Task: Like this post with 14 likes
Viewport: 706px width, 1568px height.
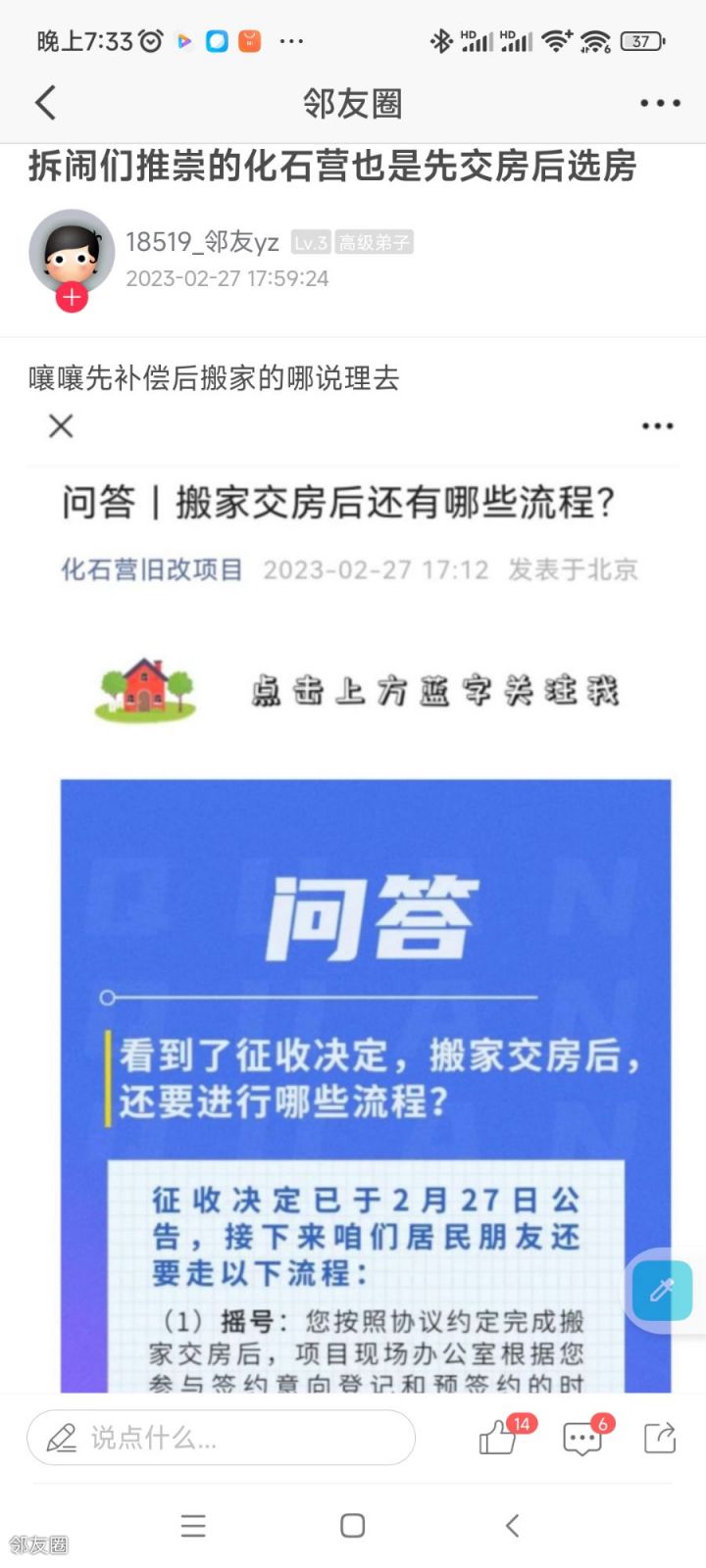Action: coord(499,1438)
